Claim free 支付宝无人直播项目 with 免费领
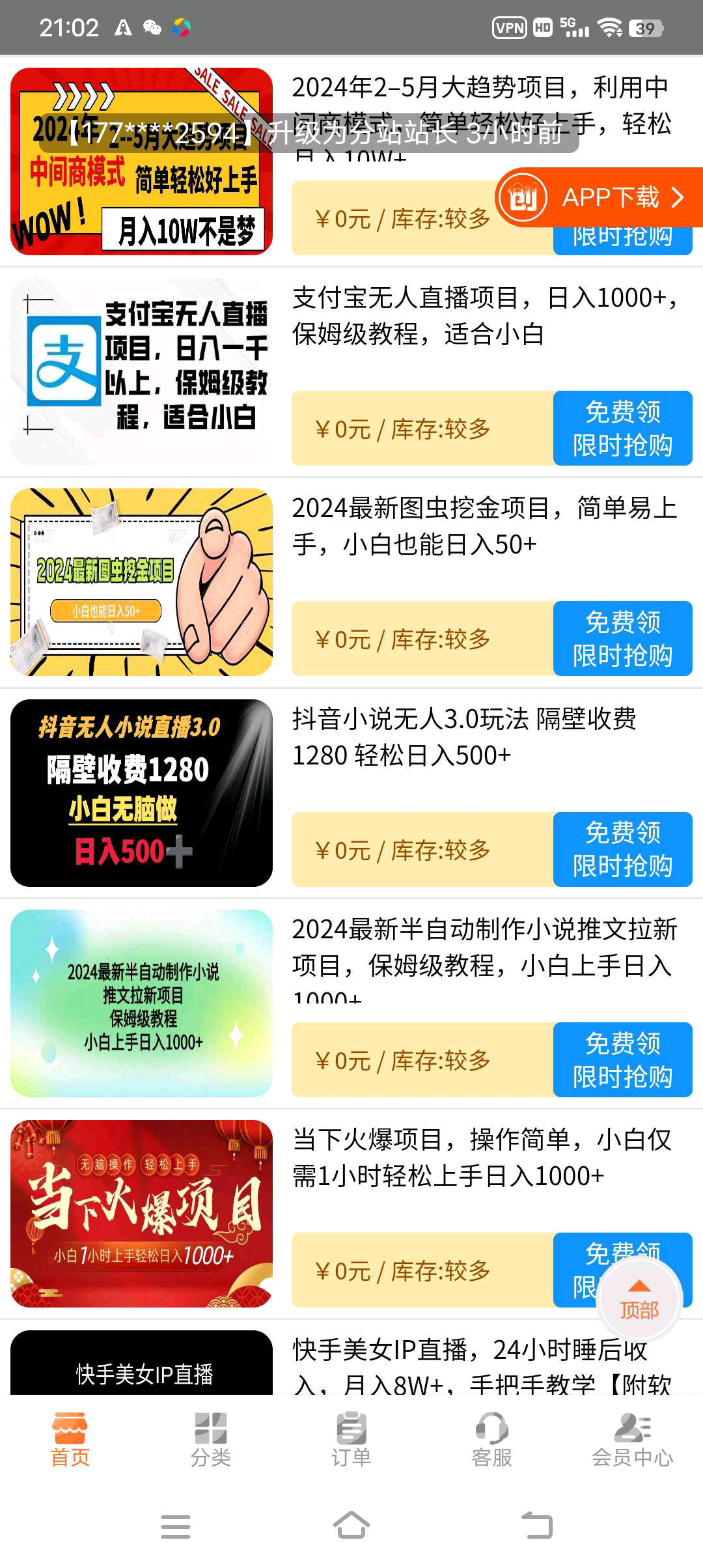Screen dimensions: 703x1568 622,428
